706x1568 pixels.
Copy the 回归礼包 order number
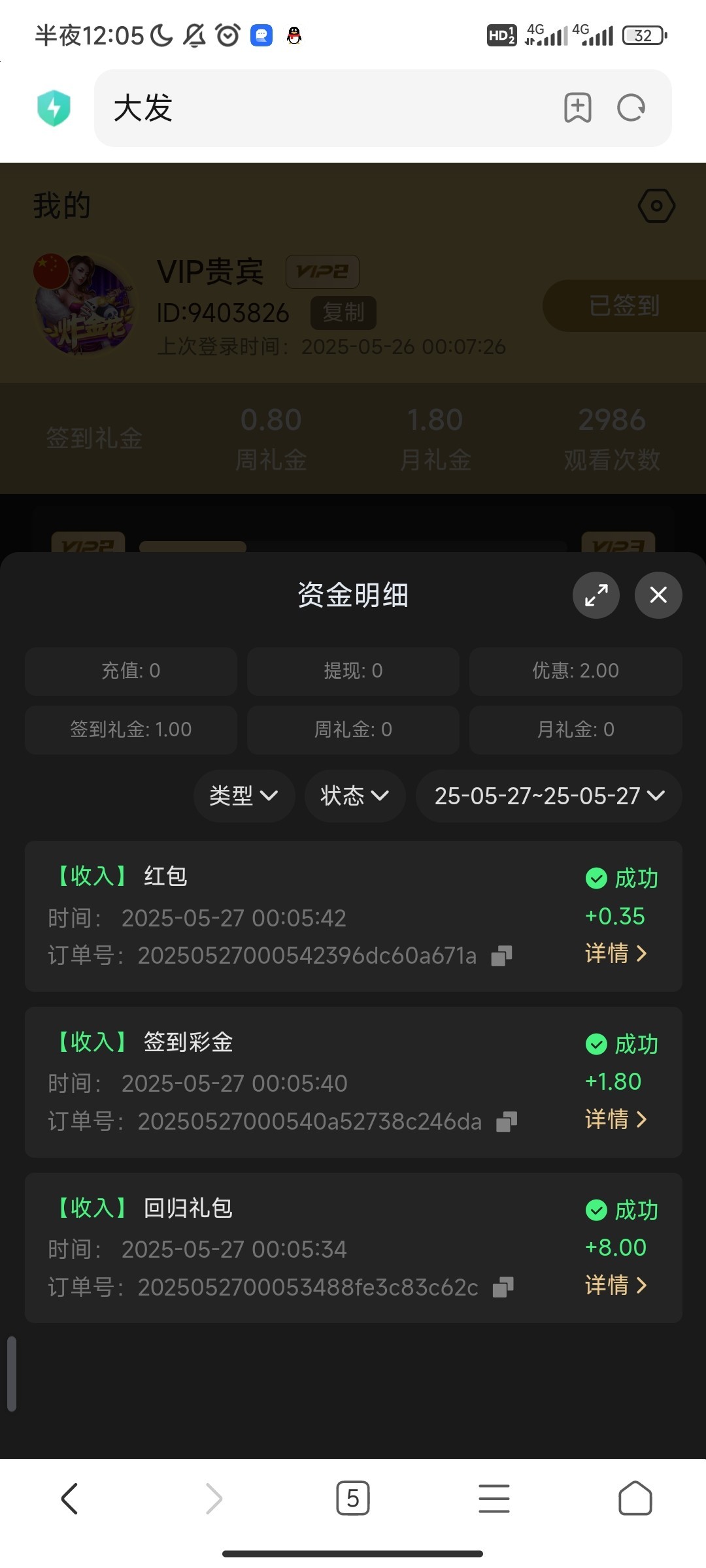coord(503,1288)
